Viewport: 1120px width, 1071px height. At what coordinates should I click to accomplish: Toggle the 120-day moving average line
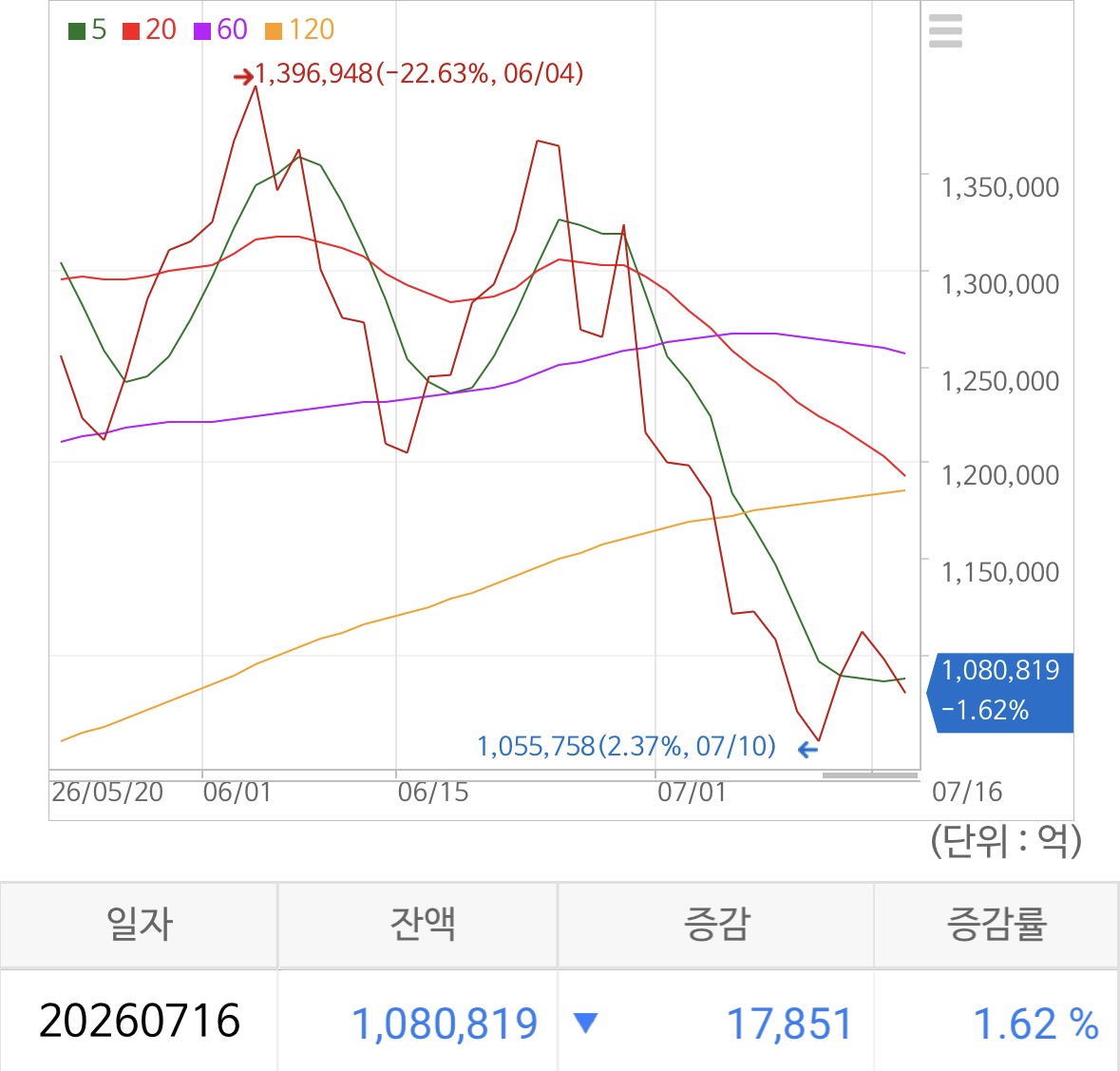coord(299,30)
